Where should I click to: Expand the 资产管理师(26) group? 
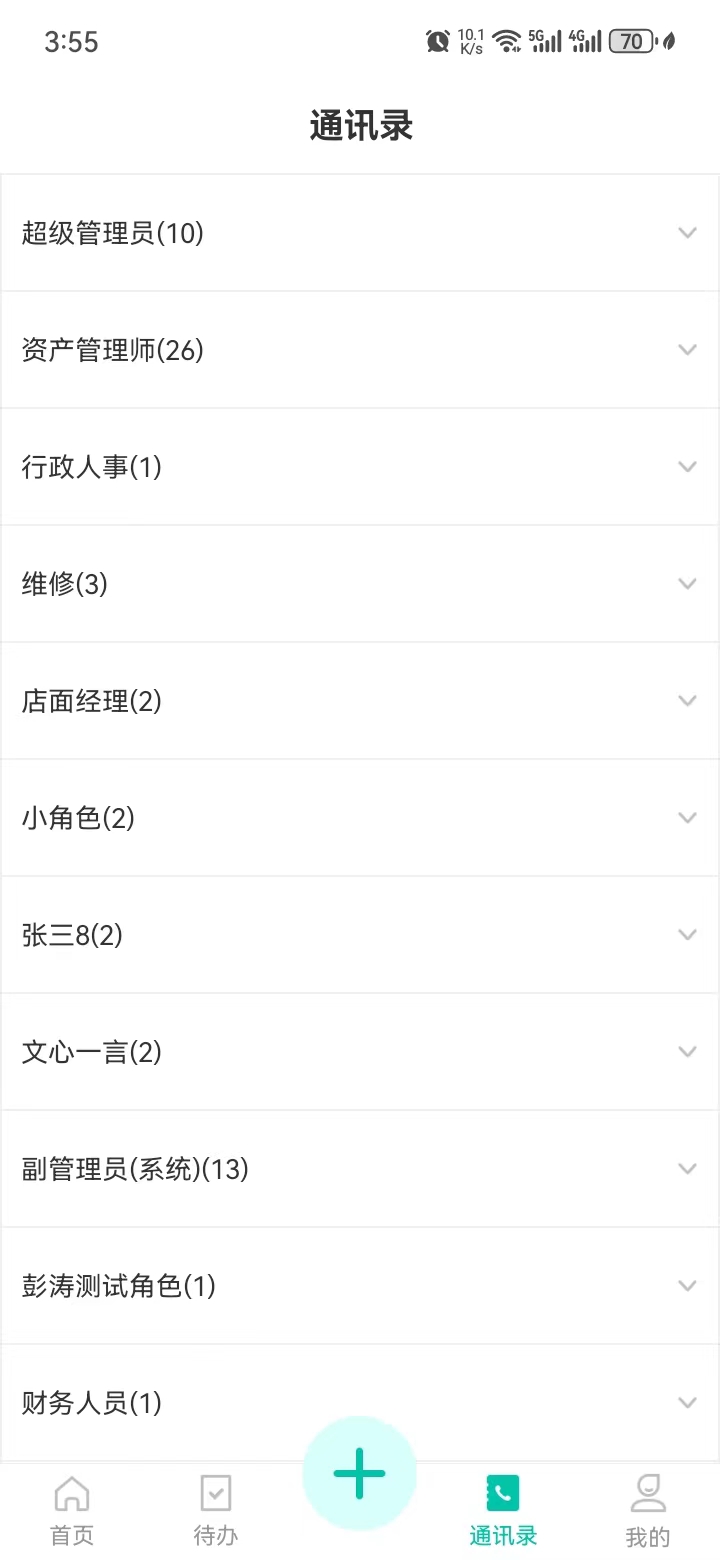pos(360,350)
